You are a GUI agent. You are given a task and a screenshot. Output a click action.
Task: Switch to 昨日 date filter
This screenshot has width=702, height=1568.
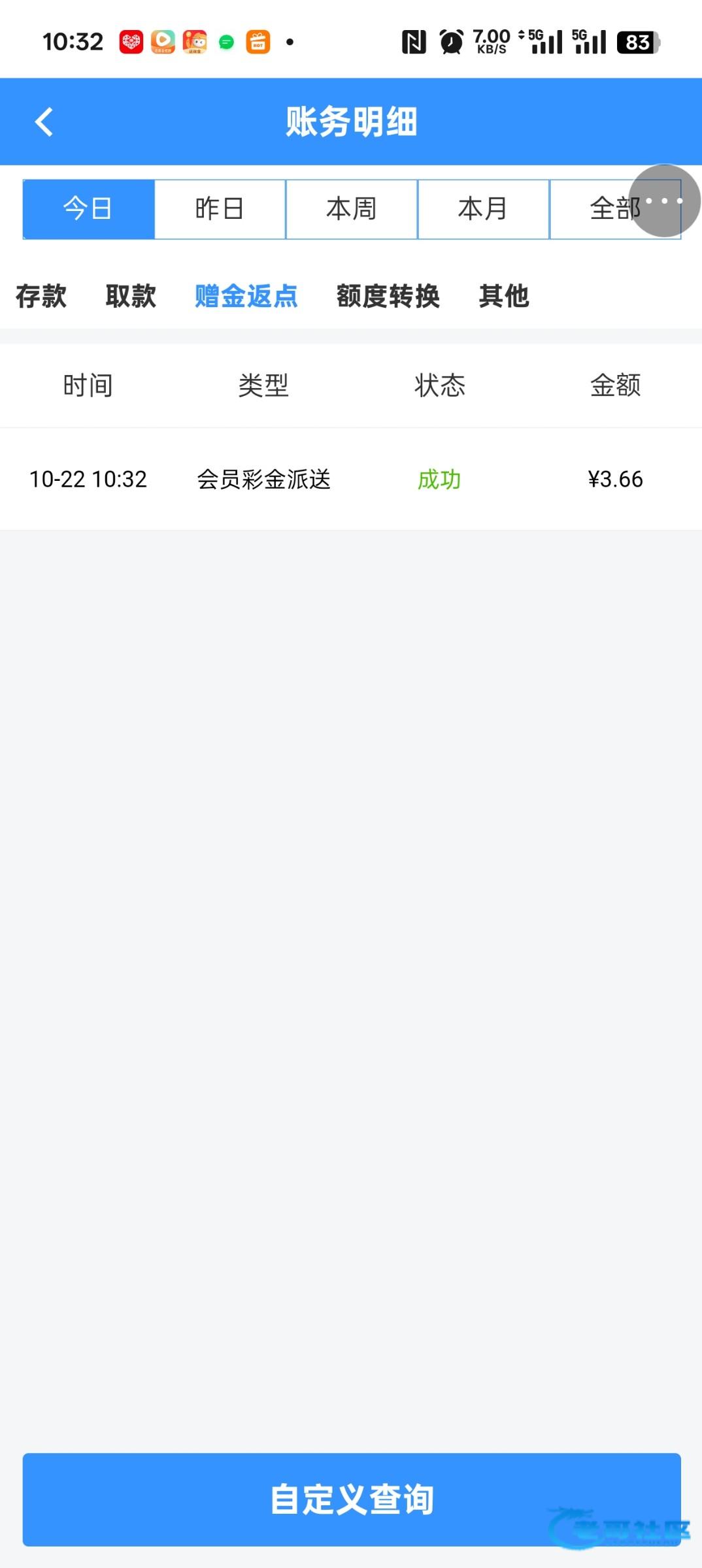click(x=220, y=209)
